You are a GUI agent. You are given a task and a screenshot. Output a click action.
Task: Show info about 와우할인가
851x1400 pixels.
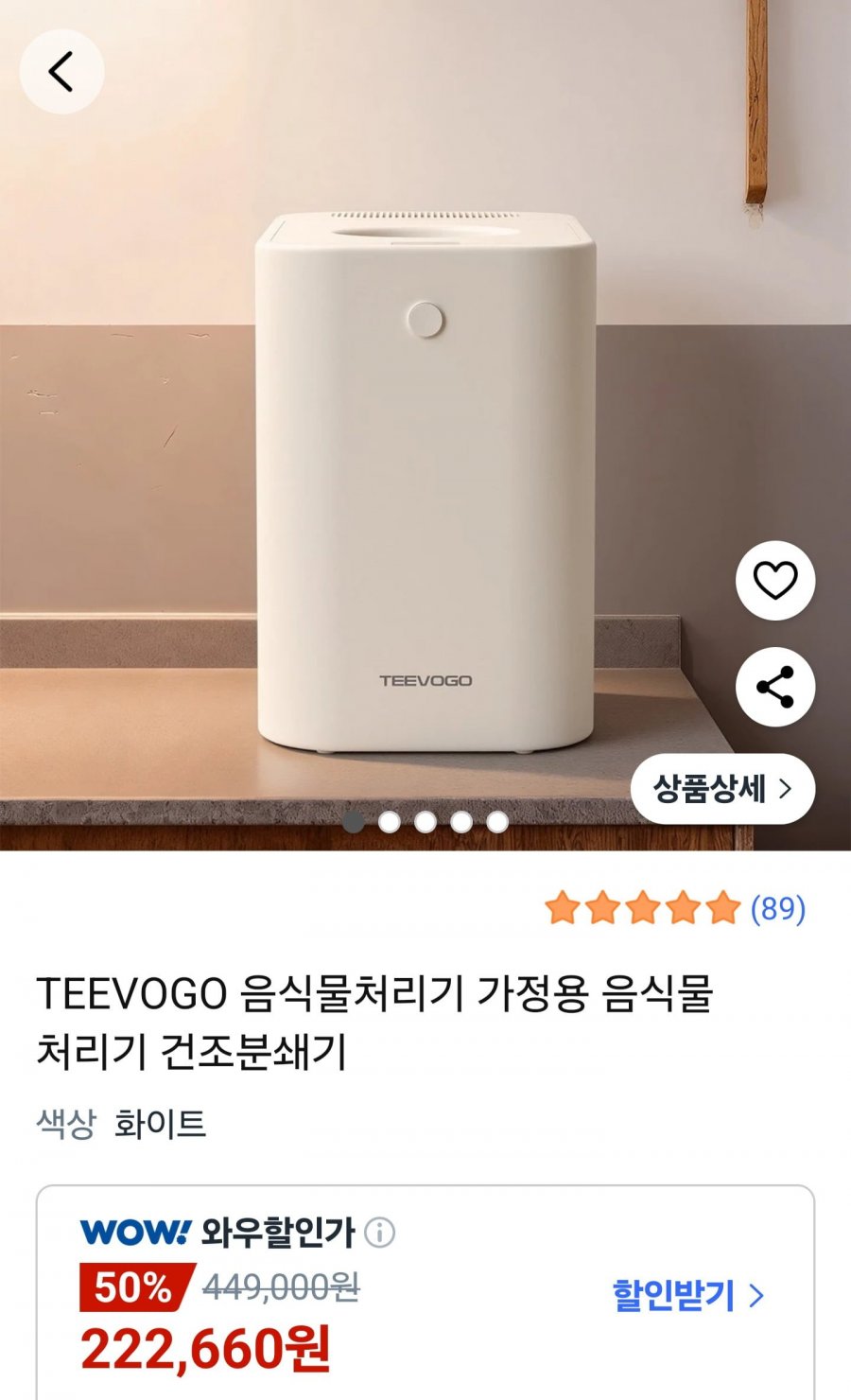click(380, 1233)
